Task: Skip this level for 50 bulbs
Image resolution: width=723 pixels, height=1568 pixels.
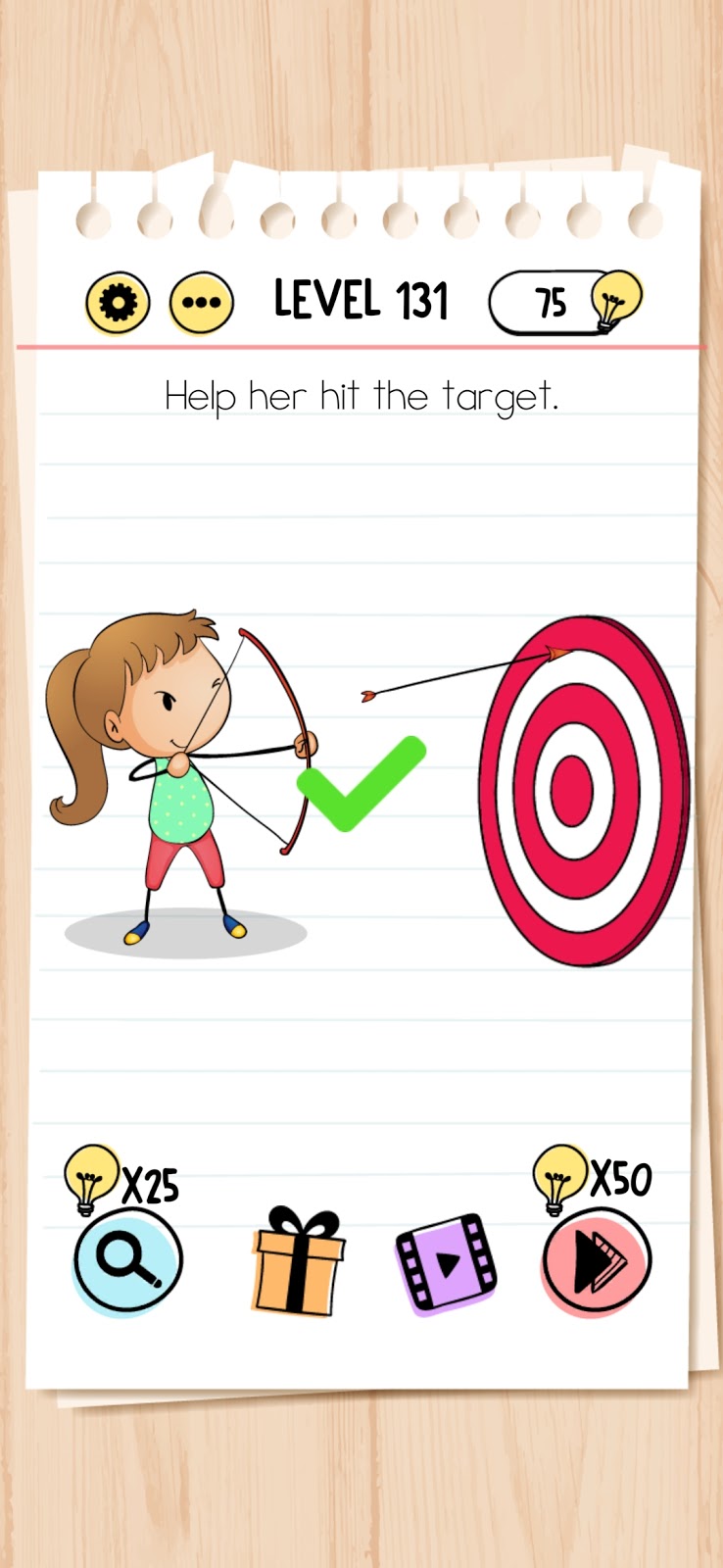Action: pyautogui.click(x=596, y=1262)
